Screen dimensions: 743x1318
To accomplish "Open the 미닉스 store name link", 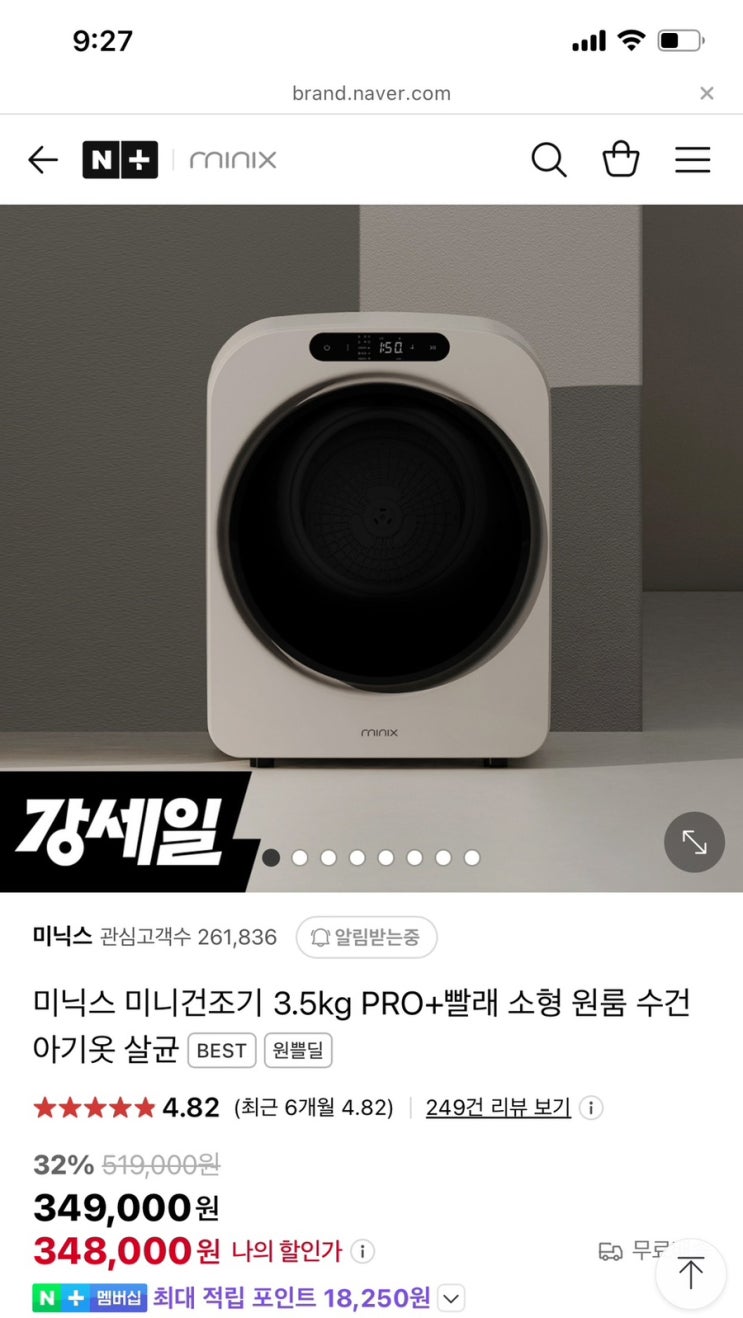I will tap(62, 937).
